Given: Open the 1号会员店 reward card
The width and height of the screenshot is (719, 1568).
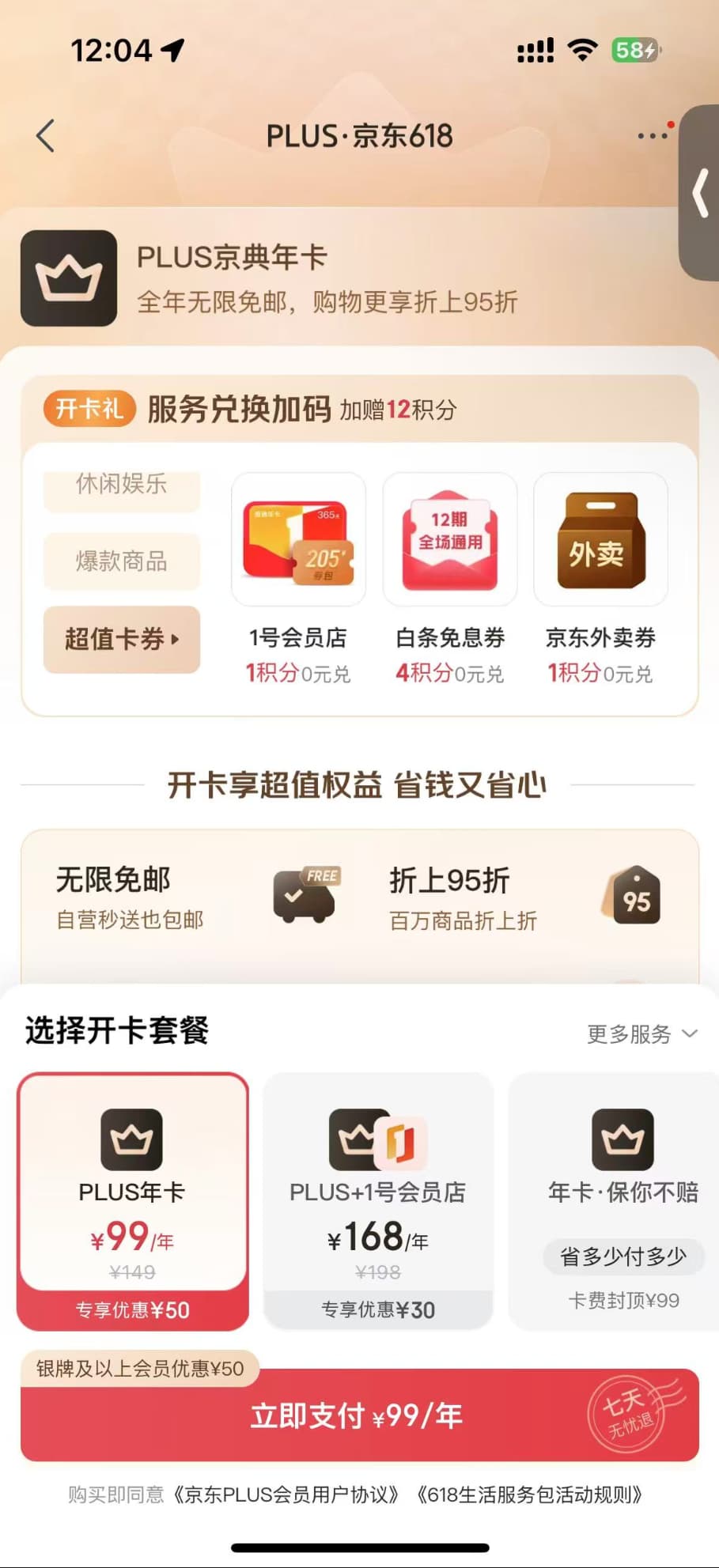Looking at the screenshot, I should point(298,579).
